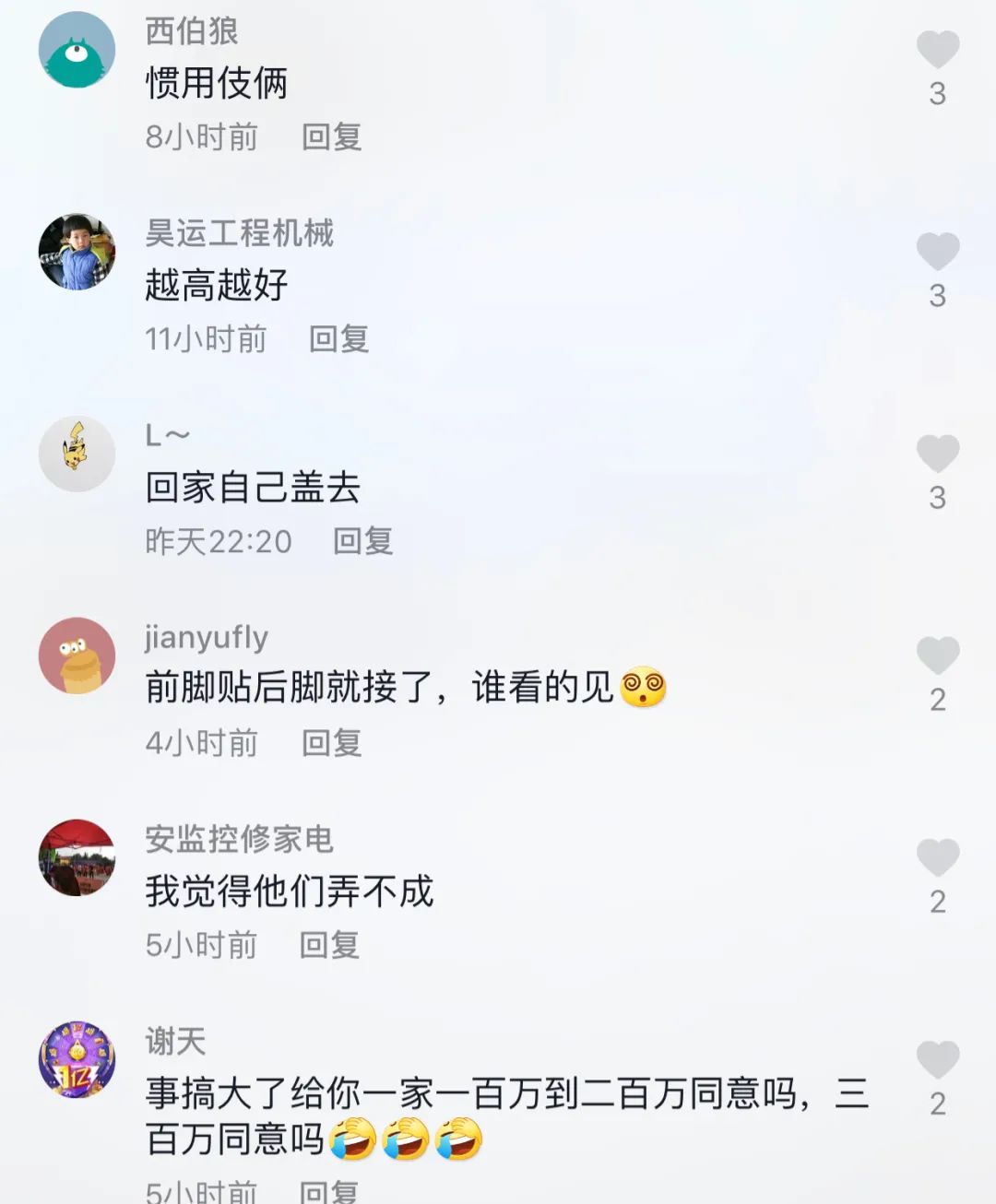
Task: Like L~'s comment 回家自己盖去
Action: click(x=937, y=454)
